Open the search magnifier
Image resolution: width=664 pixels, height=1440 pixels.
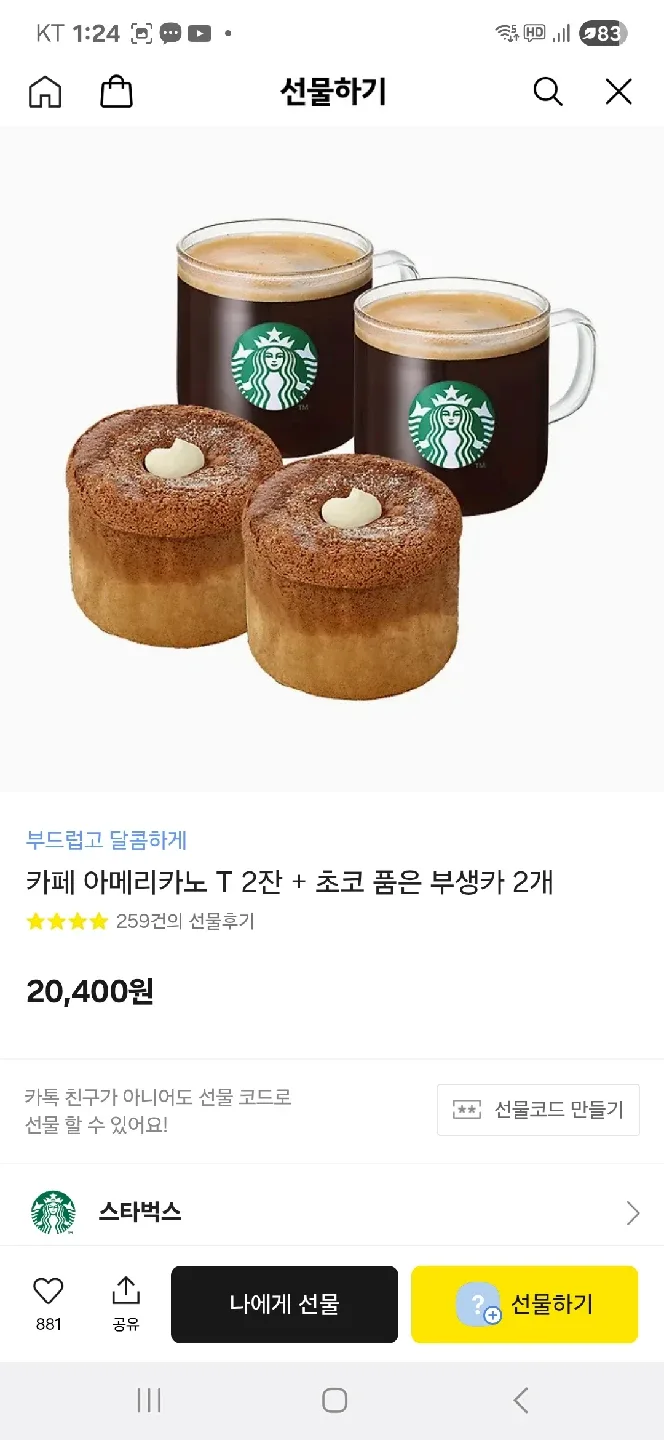[x=547, y=92]
